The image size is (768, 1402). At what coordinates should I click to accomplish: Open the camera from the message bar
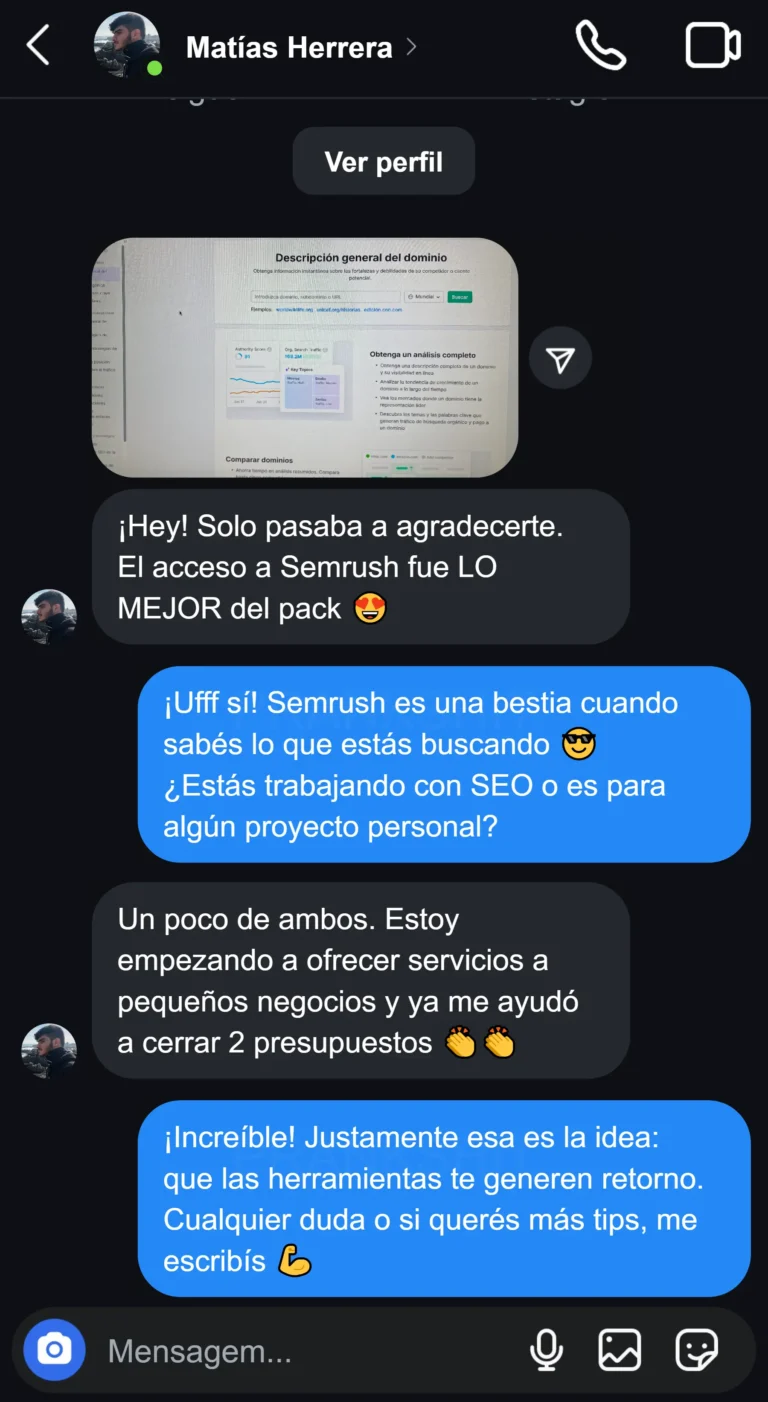click(54, 1350)
